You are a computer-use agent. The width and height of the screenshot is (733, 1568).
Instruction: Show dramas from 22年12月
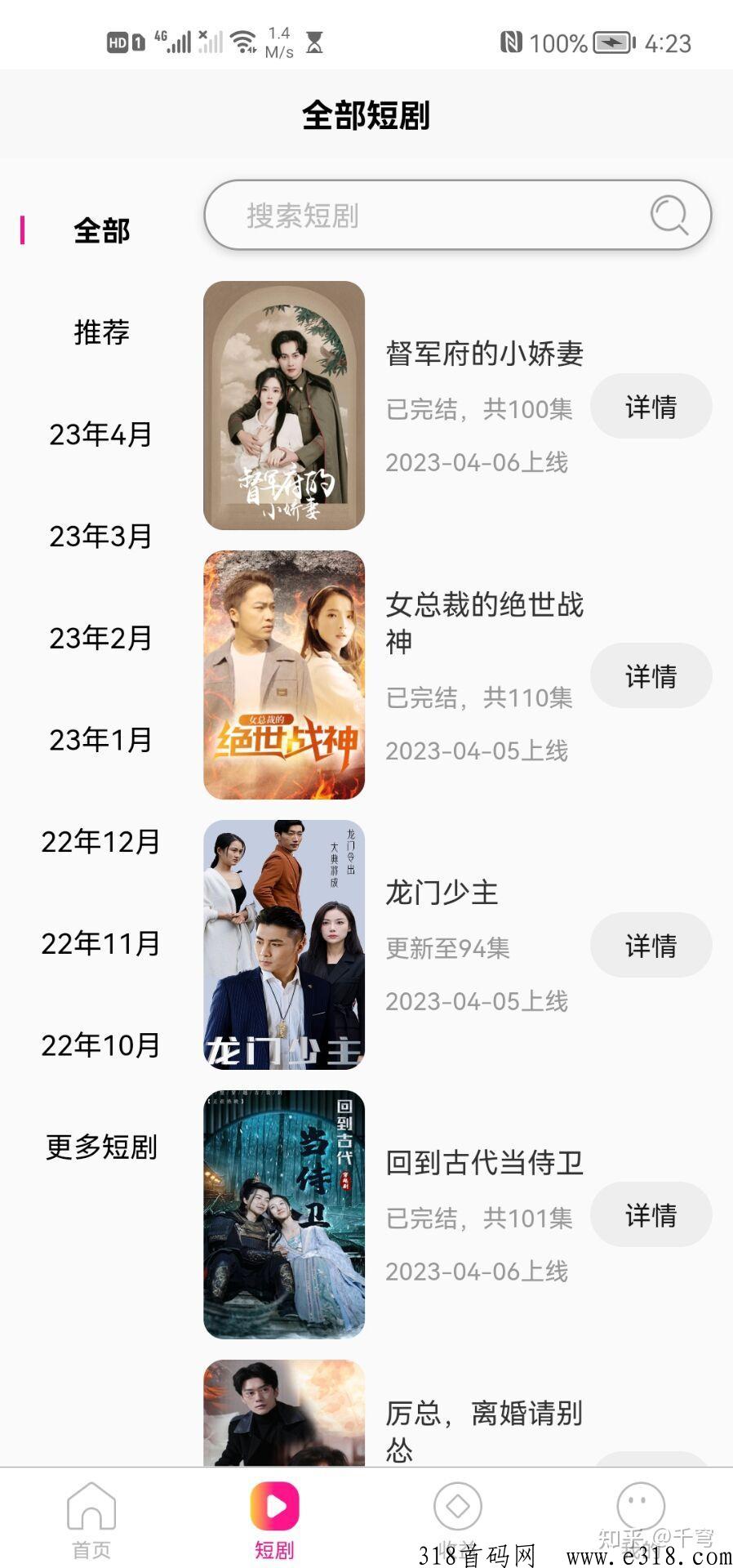101,842
